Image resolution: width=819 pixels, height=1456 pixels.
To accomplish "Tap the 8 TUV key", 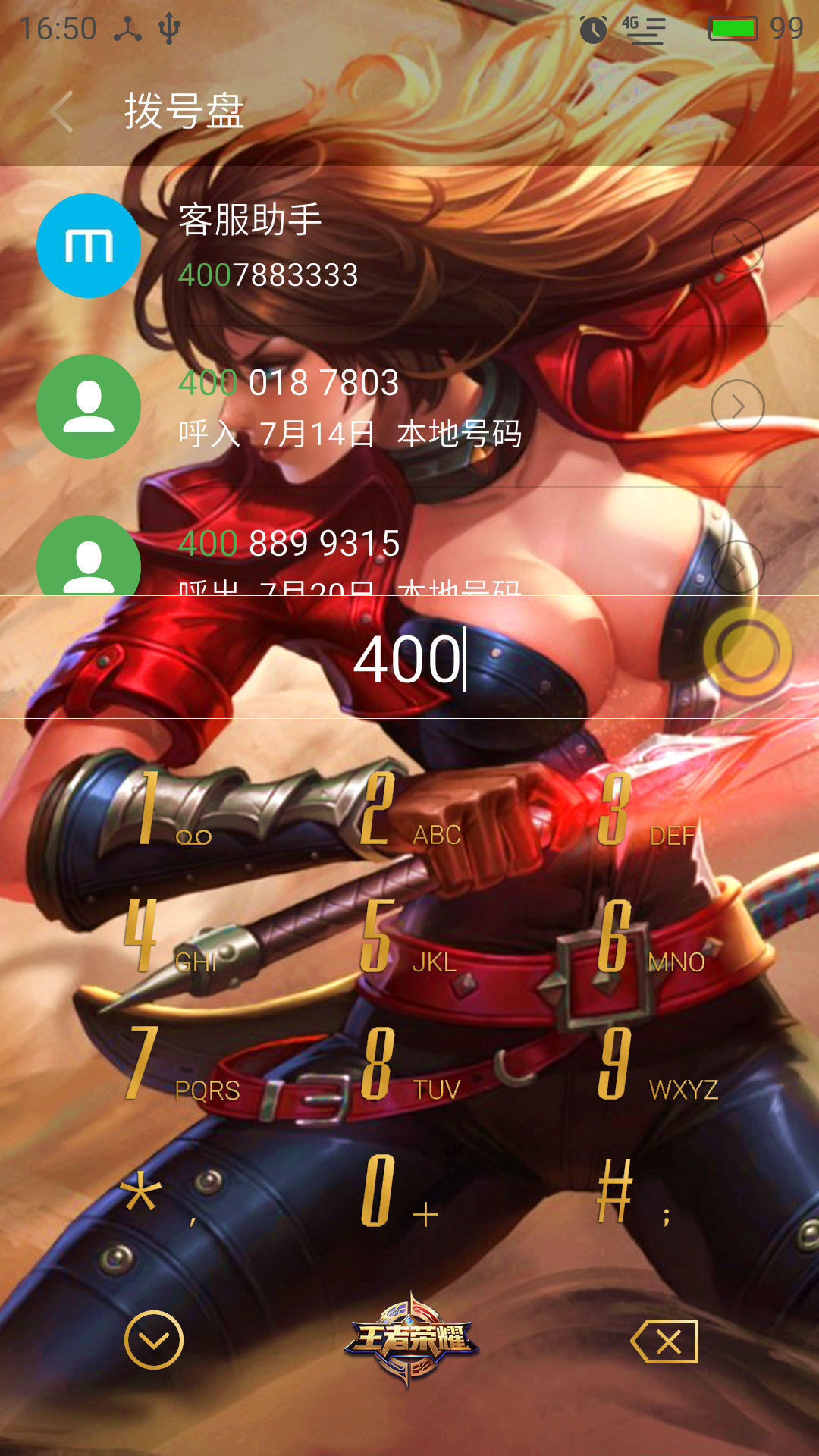I will (409, 1065).
